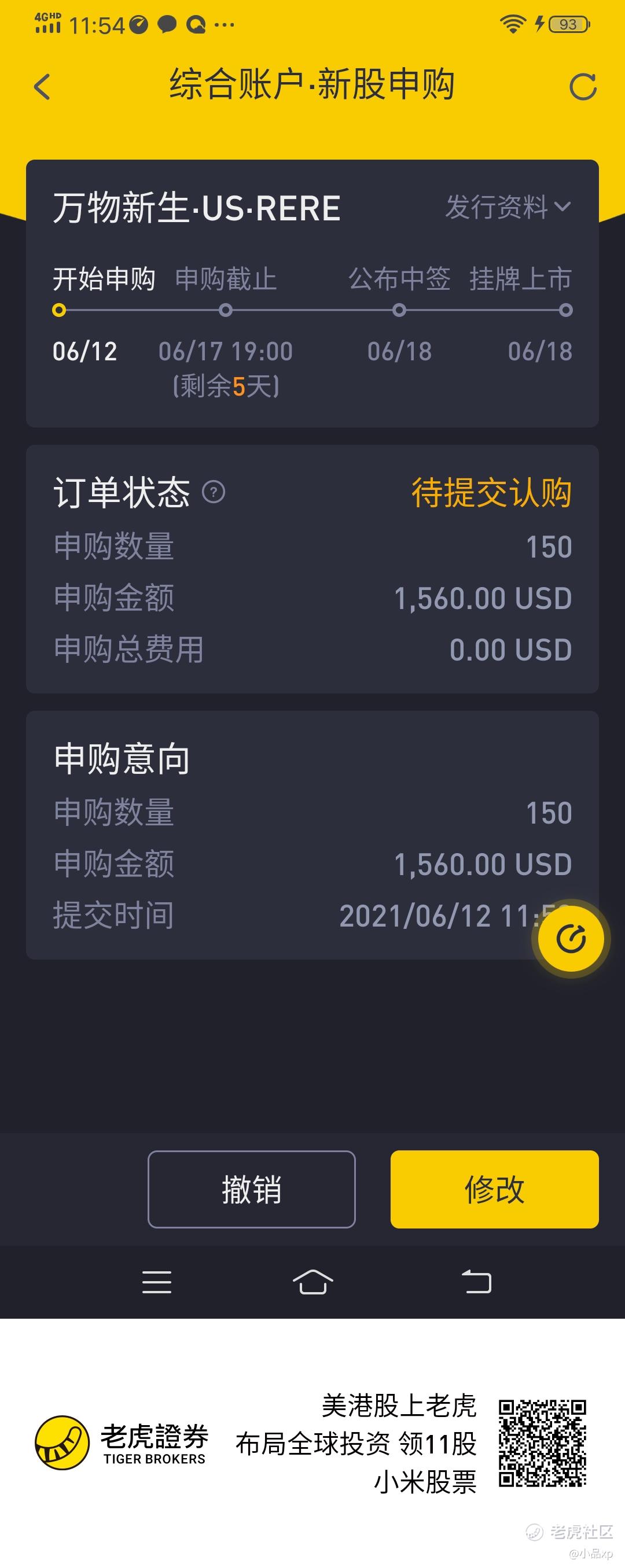This screenshot has width=625, height=1568.
Task: Modify the subscription with 修改
Action: click(x=494, y=1189)
